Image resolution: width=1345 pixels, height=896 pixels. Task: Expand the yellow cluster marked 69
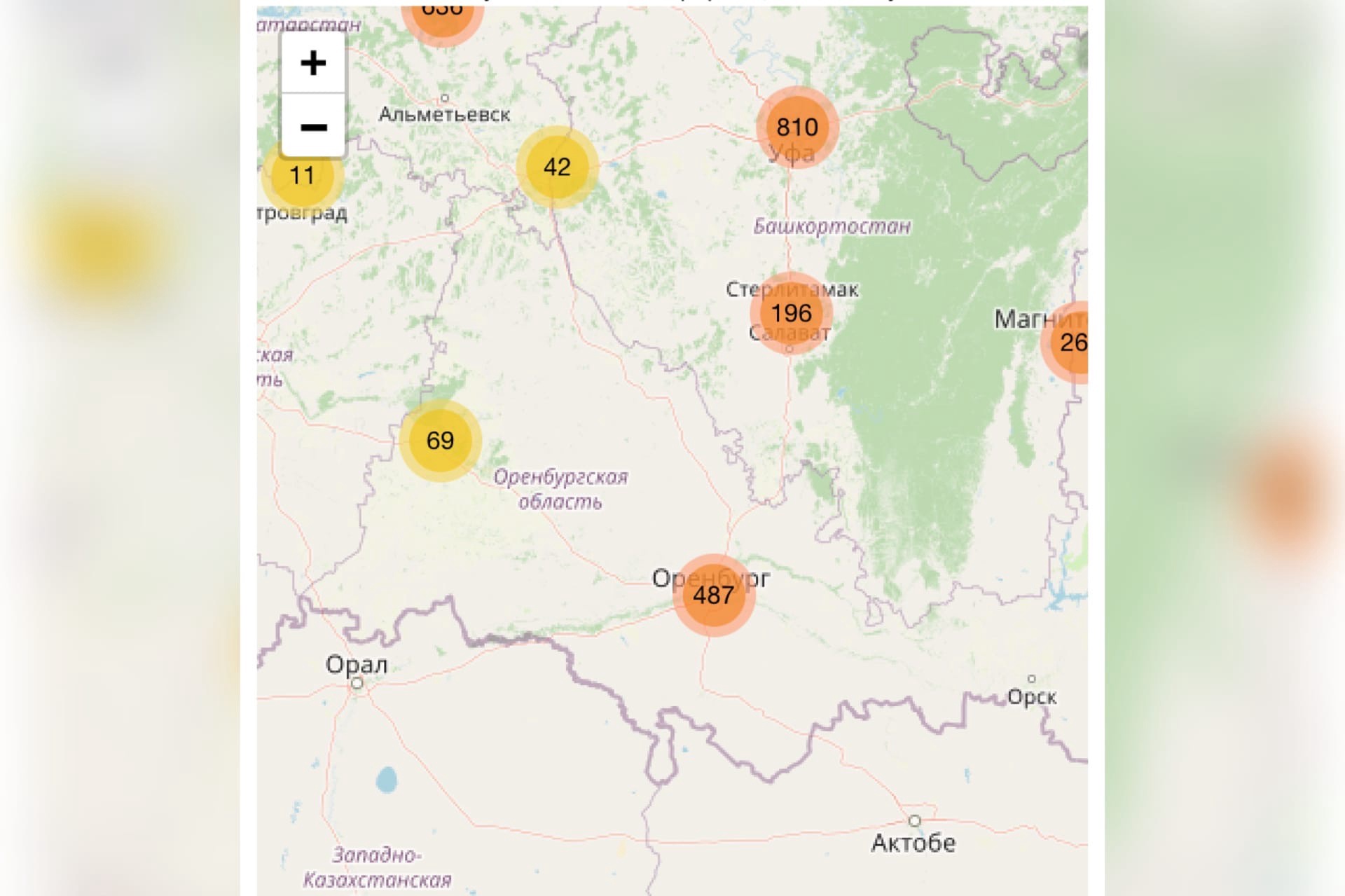tap(441, 441)
